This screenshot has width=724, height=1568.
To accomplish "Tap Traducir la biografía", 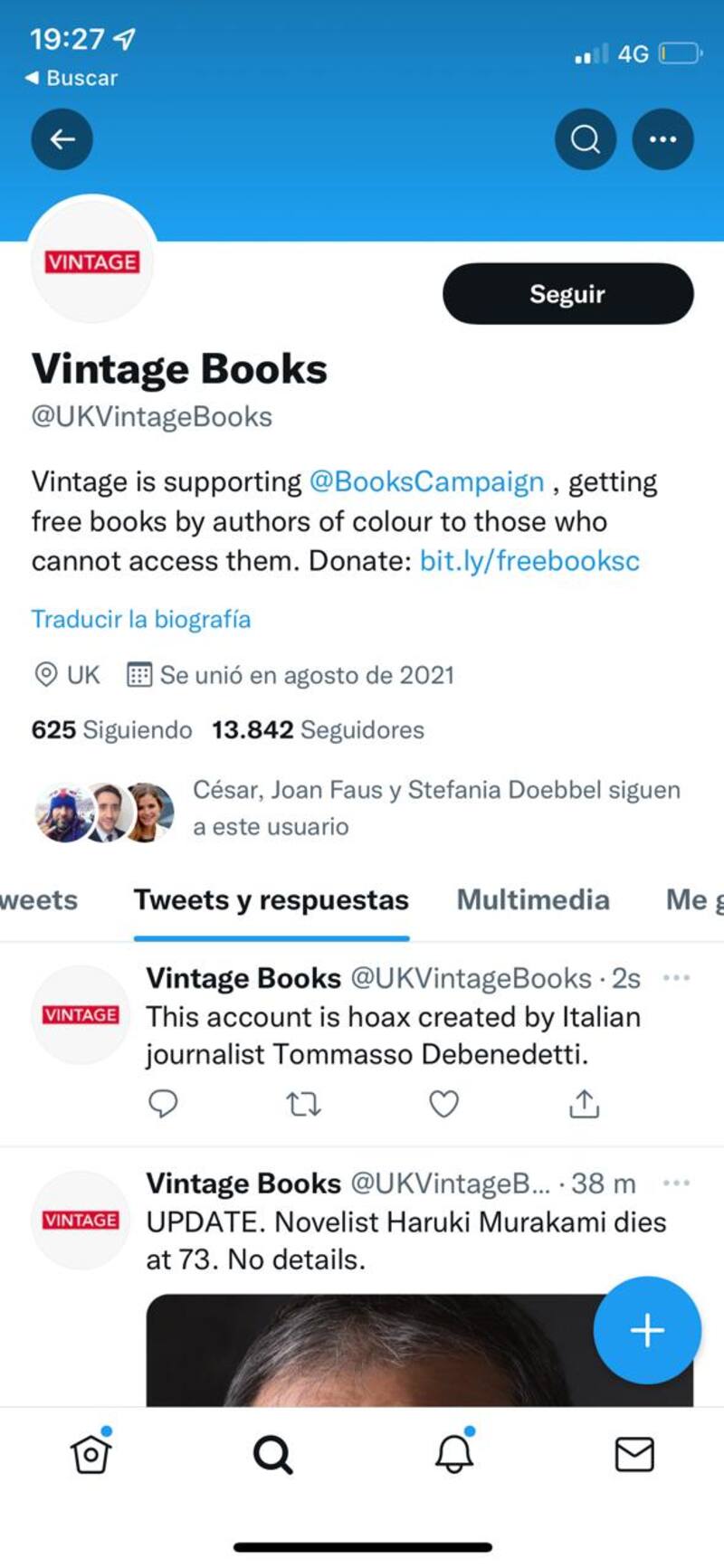I will (x=141, y=620).
